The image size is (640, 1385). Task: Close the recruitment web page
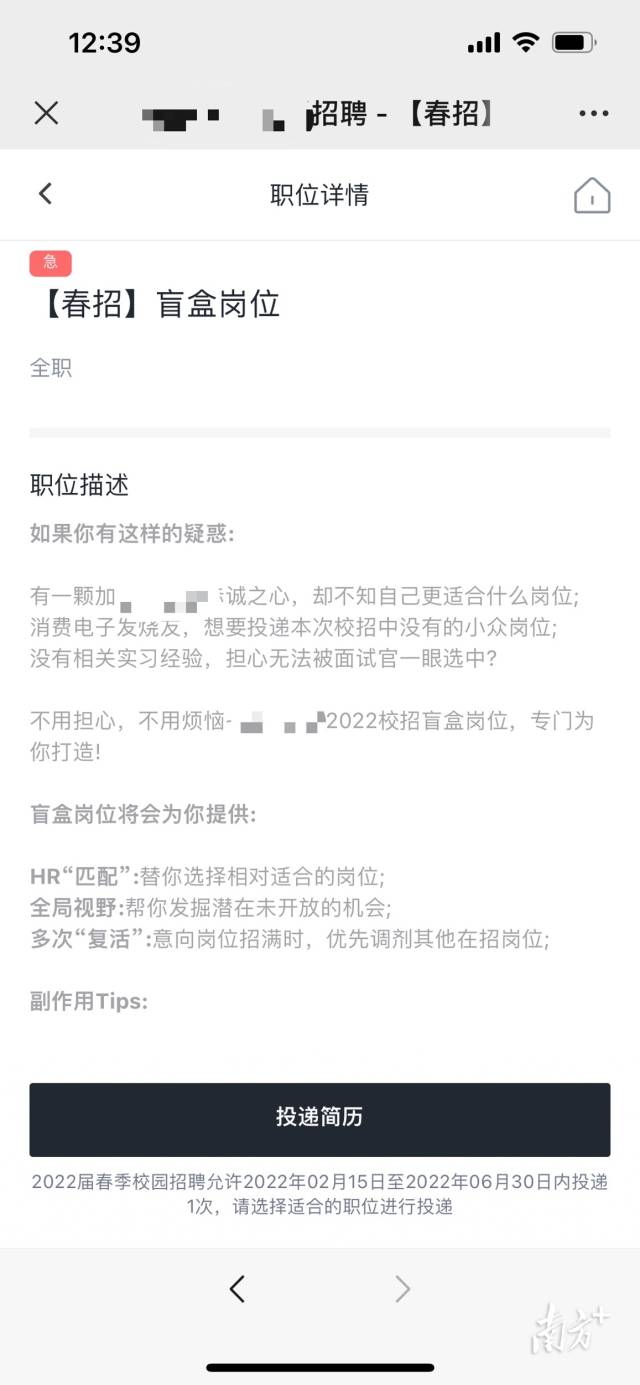coord(46,113)
